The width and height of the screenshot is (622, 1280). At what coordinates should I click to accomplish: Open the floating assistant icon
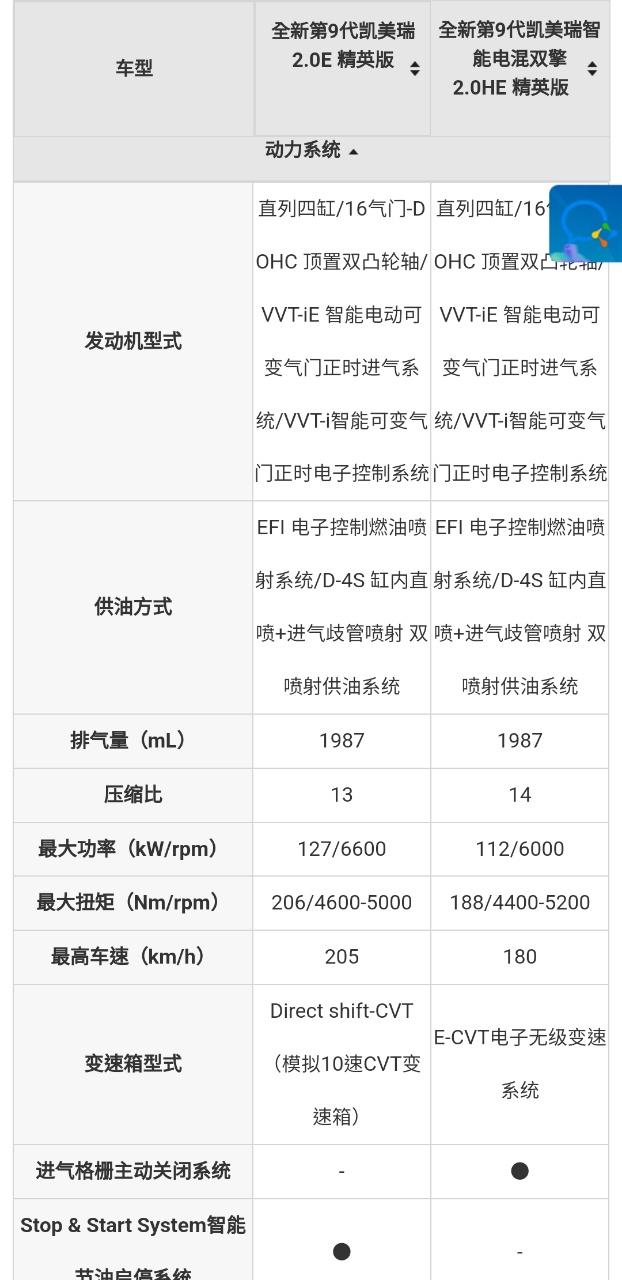pos(585,225)
